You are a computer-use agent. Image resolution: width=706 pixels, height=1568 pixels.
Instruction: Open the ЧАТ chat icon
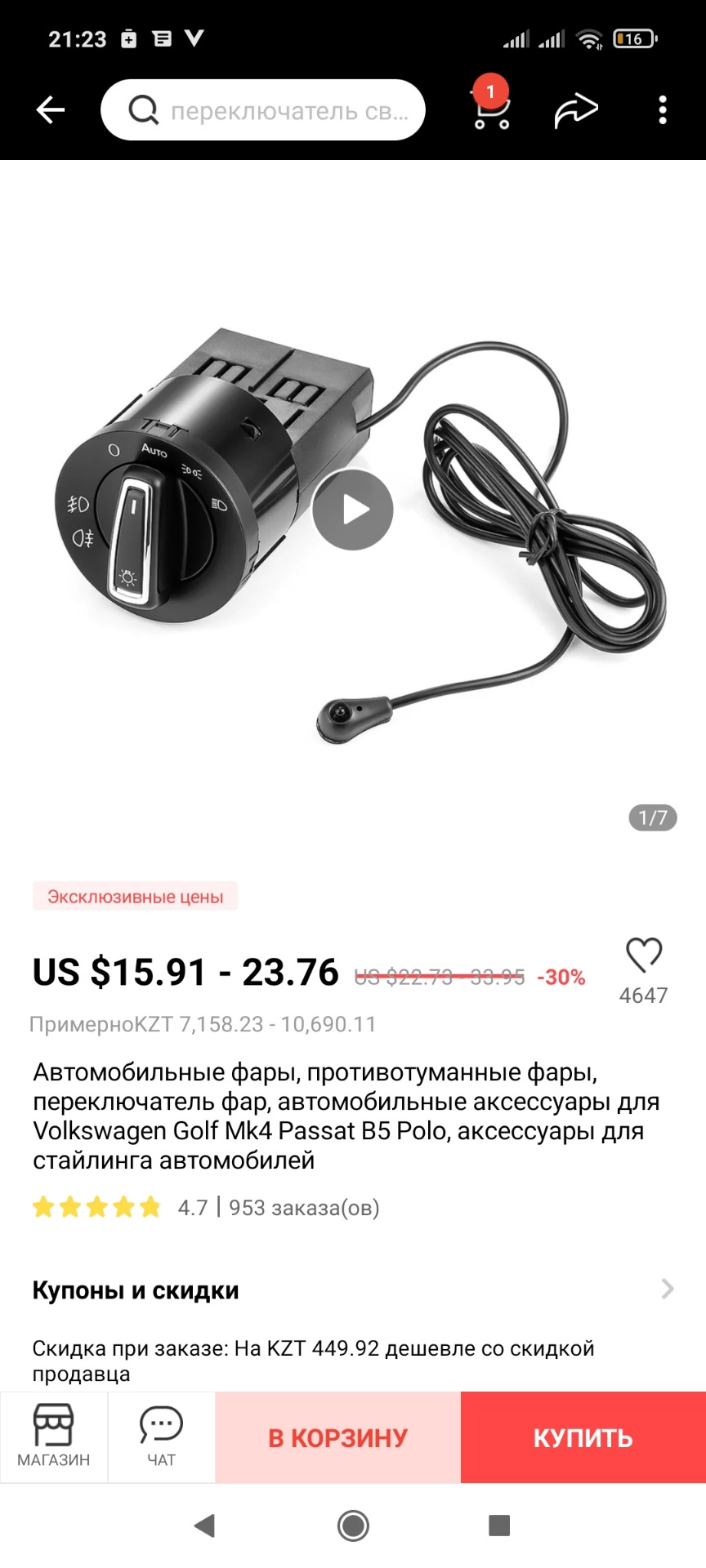click(x=161, y=1436)
